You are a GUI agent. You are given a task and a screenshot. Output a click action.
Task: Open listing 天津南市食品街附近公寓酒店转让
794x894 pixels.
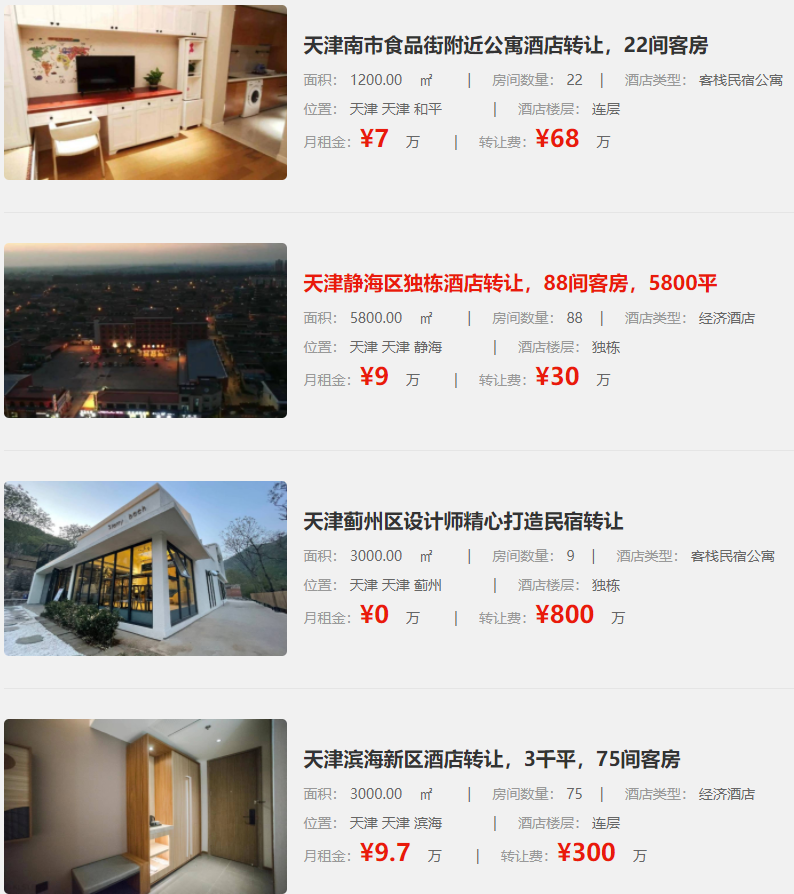[505, 45]
